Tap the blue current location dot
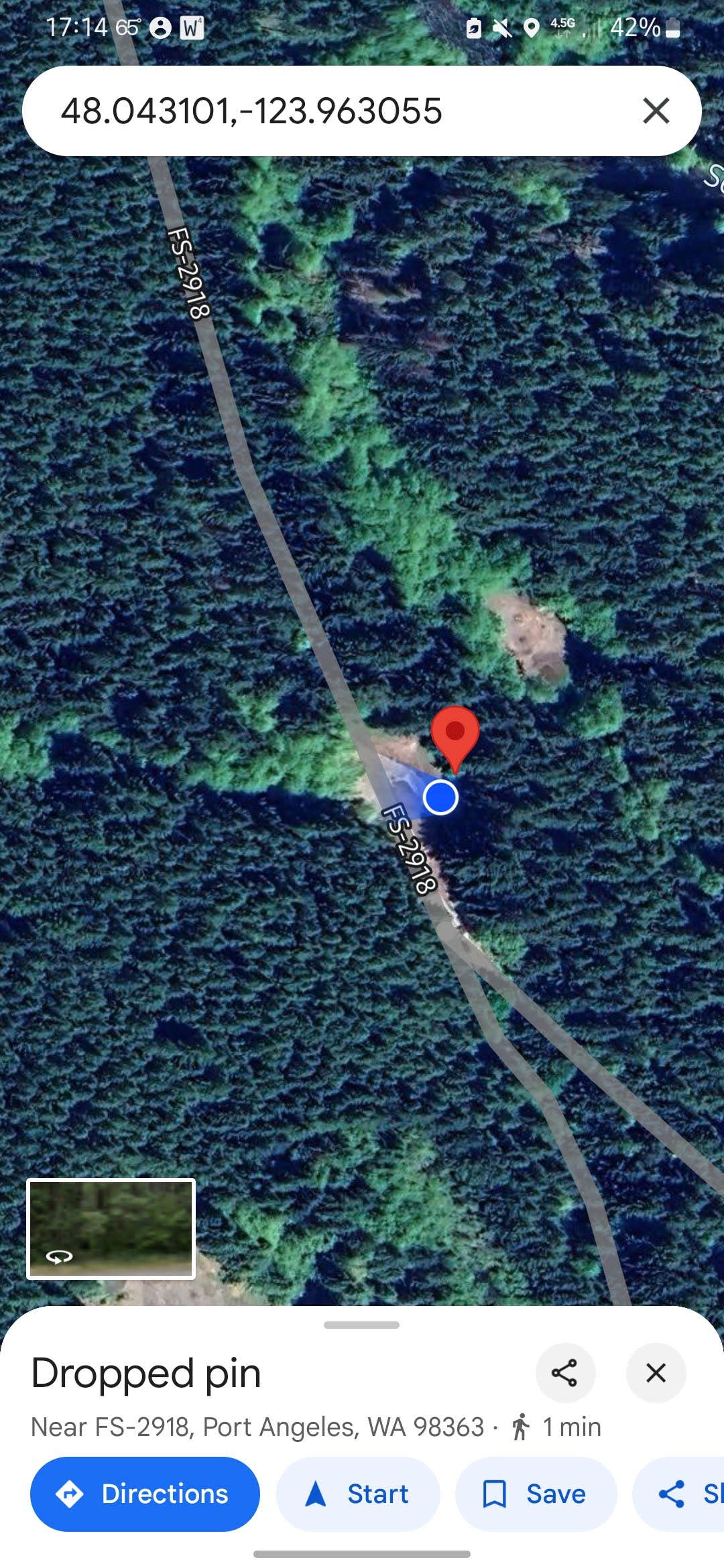The width and height of the screenshot is (724, 1568). tap(440, 798)
